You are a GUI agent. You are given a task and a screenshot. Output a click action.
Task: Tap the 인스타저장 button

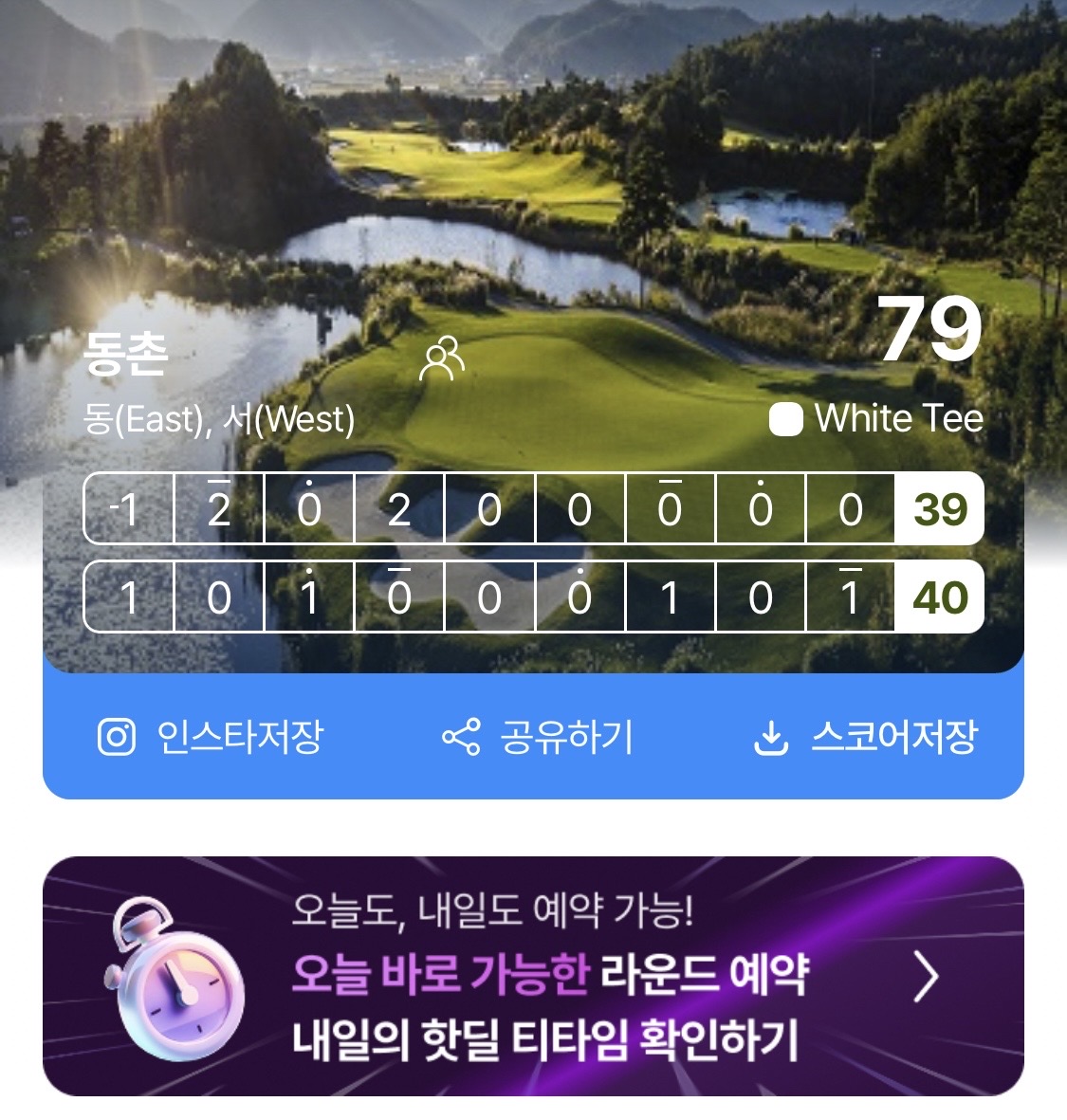pyautogui.click(x=211, y=737)
